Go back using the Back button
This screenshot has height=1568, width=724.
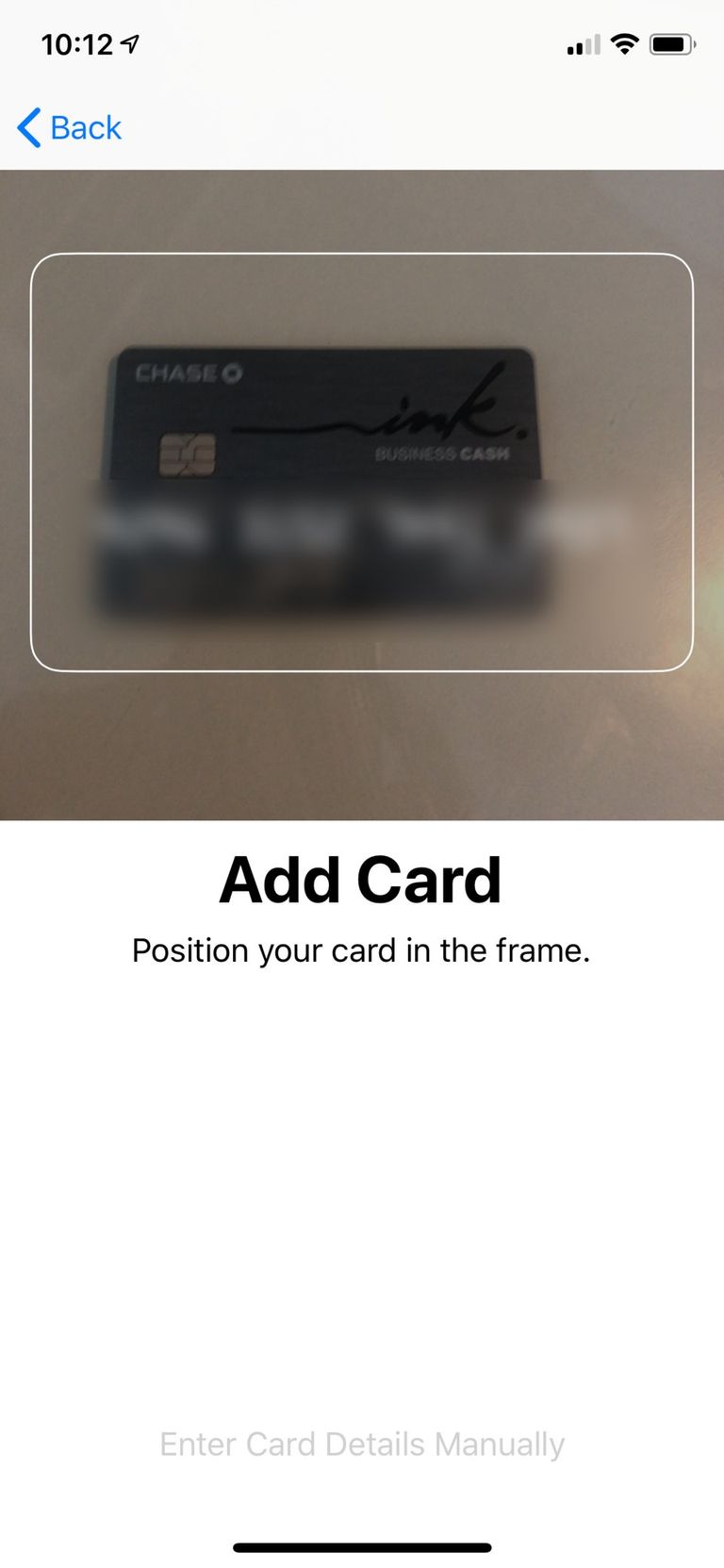pyautogui.click(x=70, y=127)
